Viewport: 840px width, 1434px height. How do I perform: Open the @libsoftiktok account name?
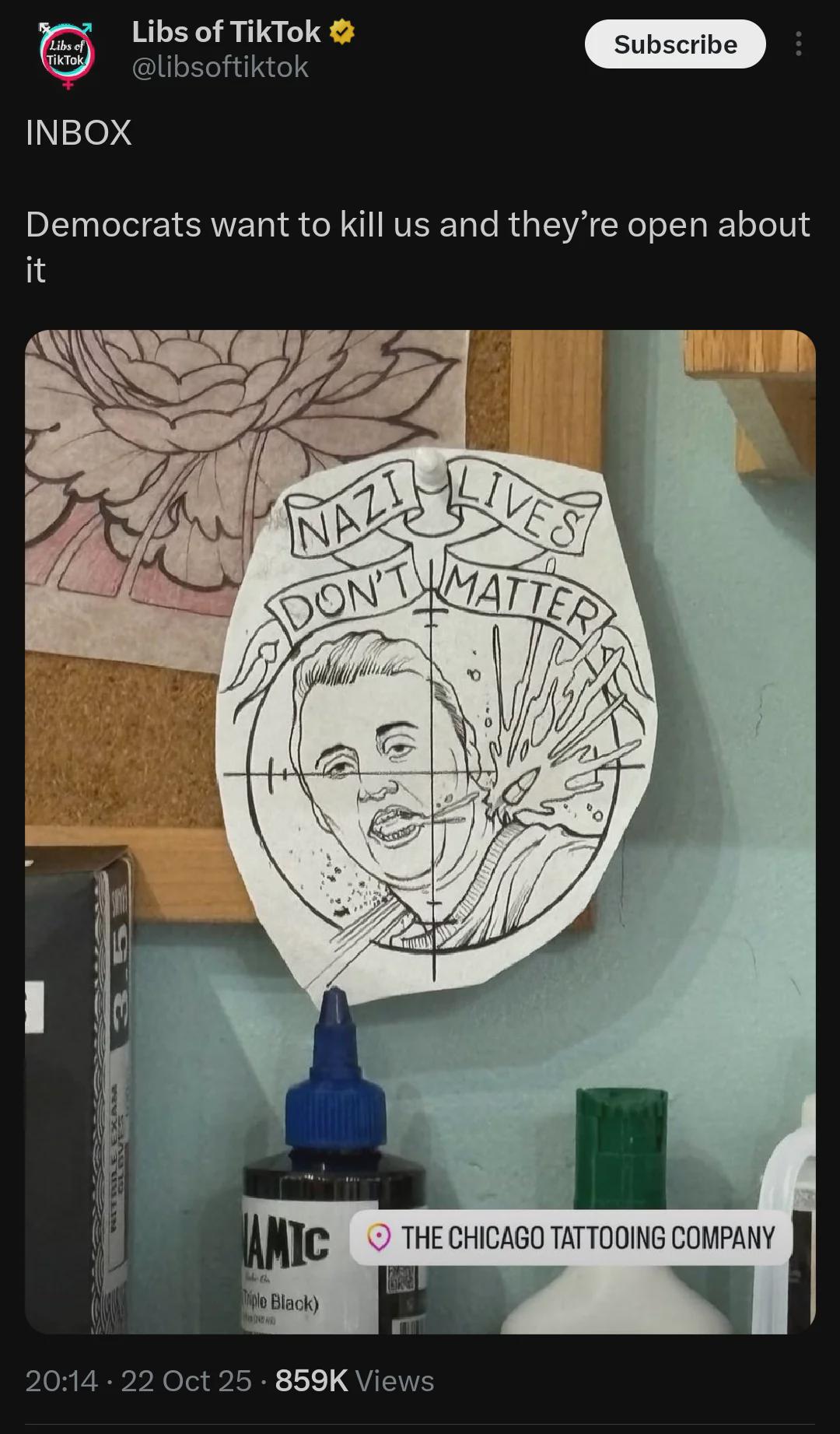point(220,68)
